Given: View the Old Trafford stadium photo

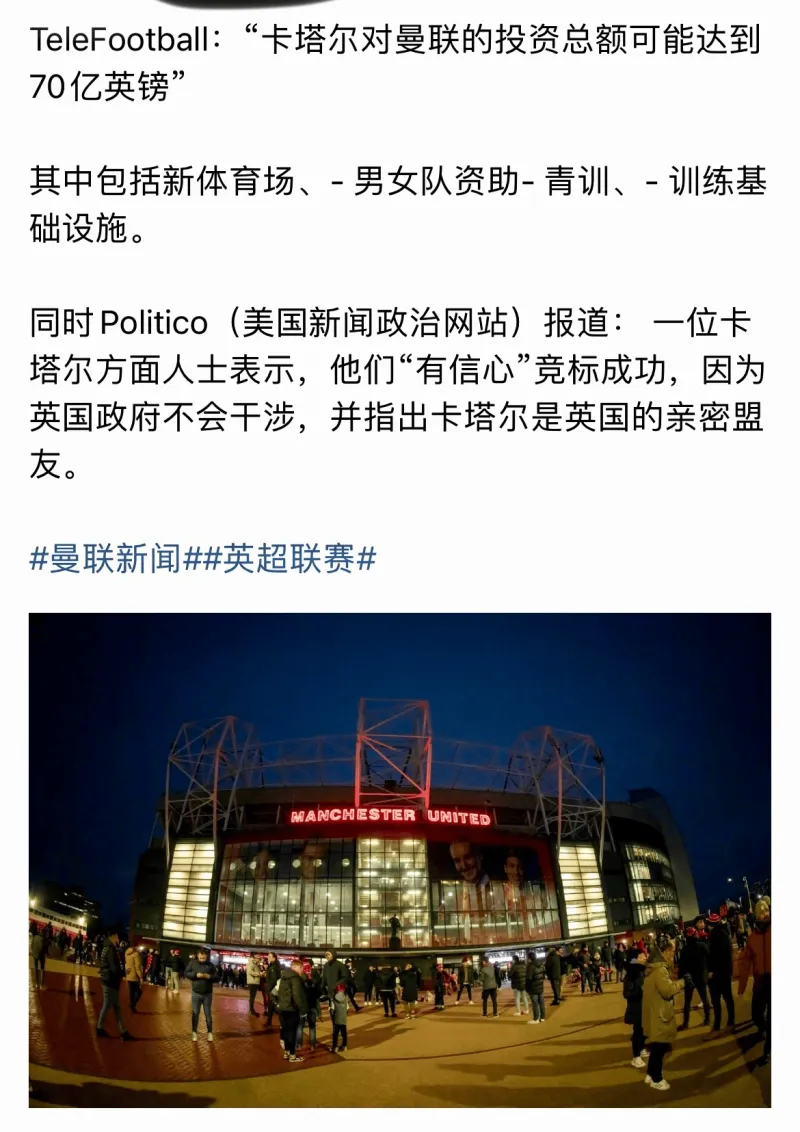Looking at the screenshot, I should pyautogui.click(x=400, y=858).
